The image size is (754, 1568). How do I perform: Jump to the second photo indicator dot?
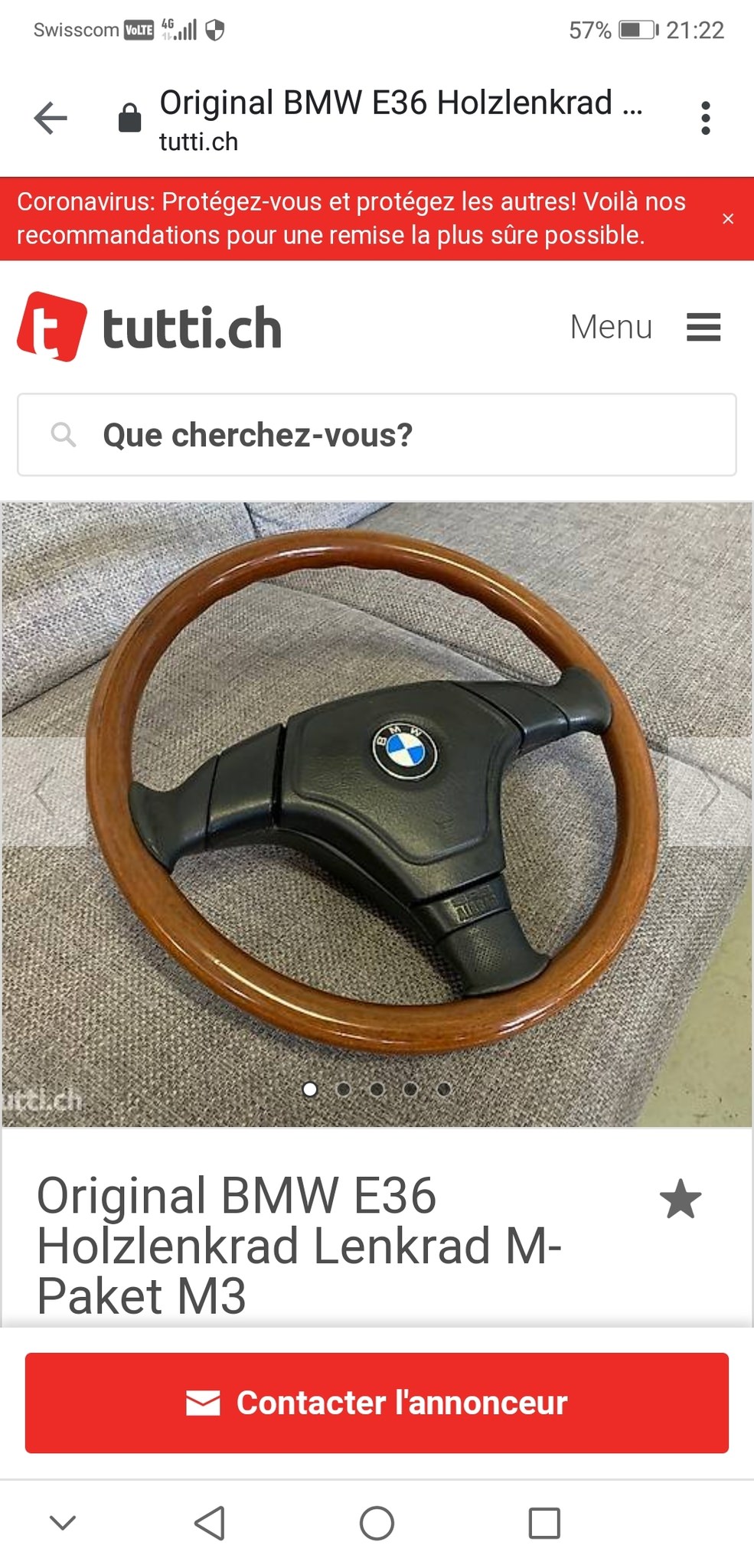click(x=343, y=1089)
